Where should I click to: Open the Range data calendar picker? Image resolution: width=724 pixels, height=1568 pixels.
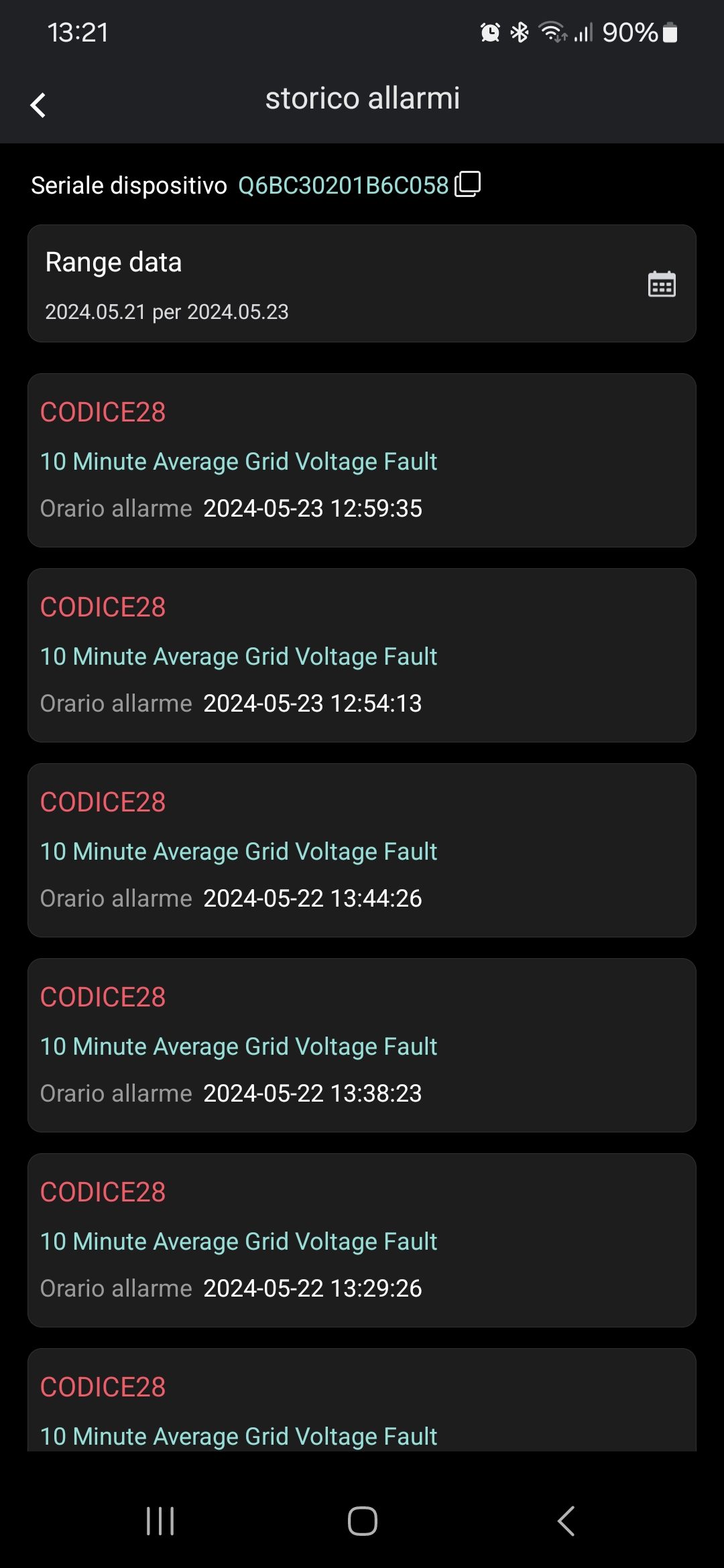pyautogui.click(x=661, y=284)
